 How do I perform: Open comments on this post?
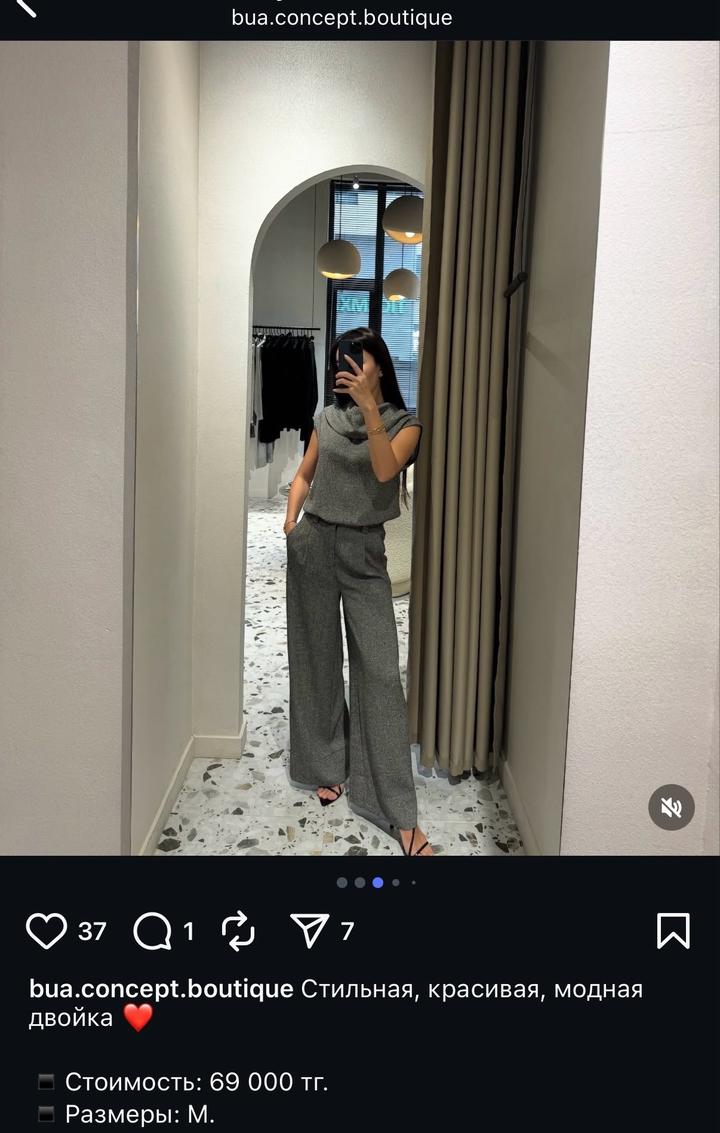click(153, 931)
